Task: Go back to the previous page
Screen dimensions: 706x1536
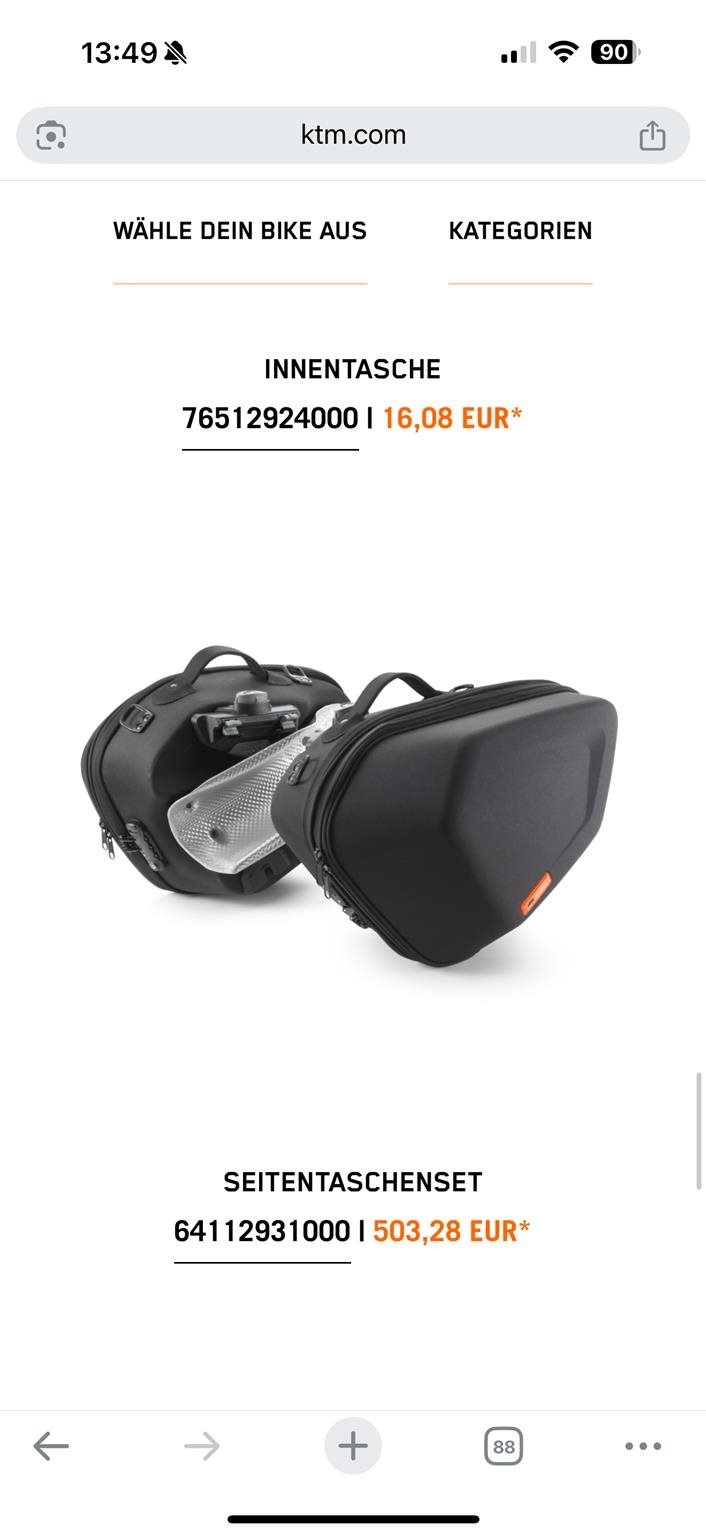Action: tap(51, 1446)
